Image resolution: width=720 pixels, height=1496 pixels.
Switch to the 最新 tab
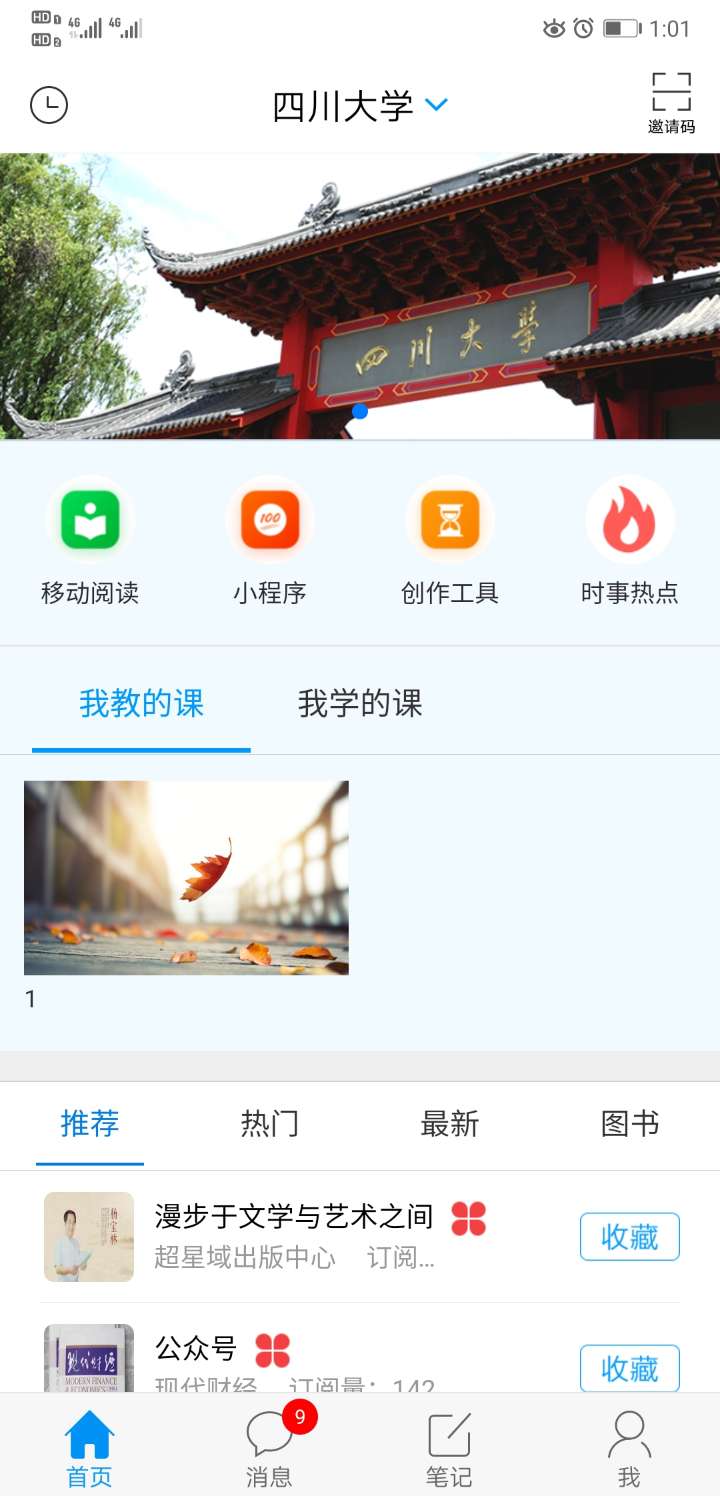pyautogui.click(x=450, y=1124)
